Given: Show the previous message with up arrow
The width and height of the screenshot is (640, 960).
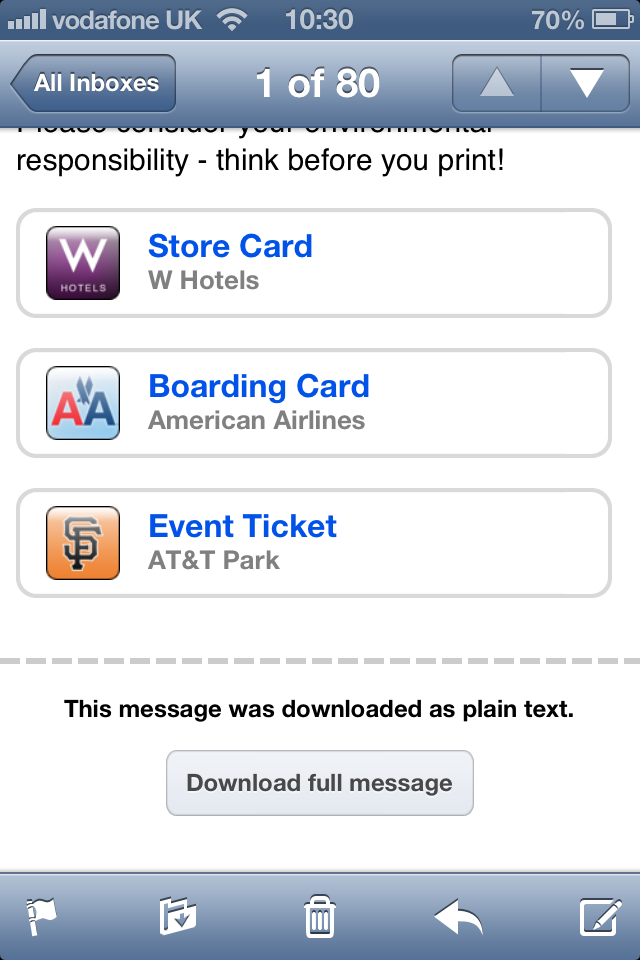Looking at the screenshot, I should tap(496, 83).
